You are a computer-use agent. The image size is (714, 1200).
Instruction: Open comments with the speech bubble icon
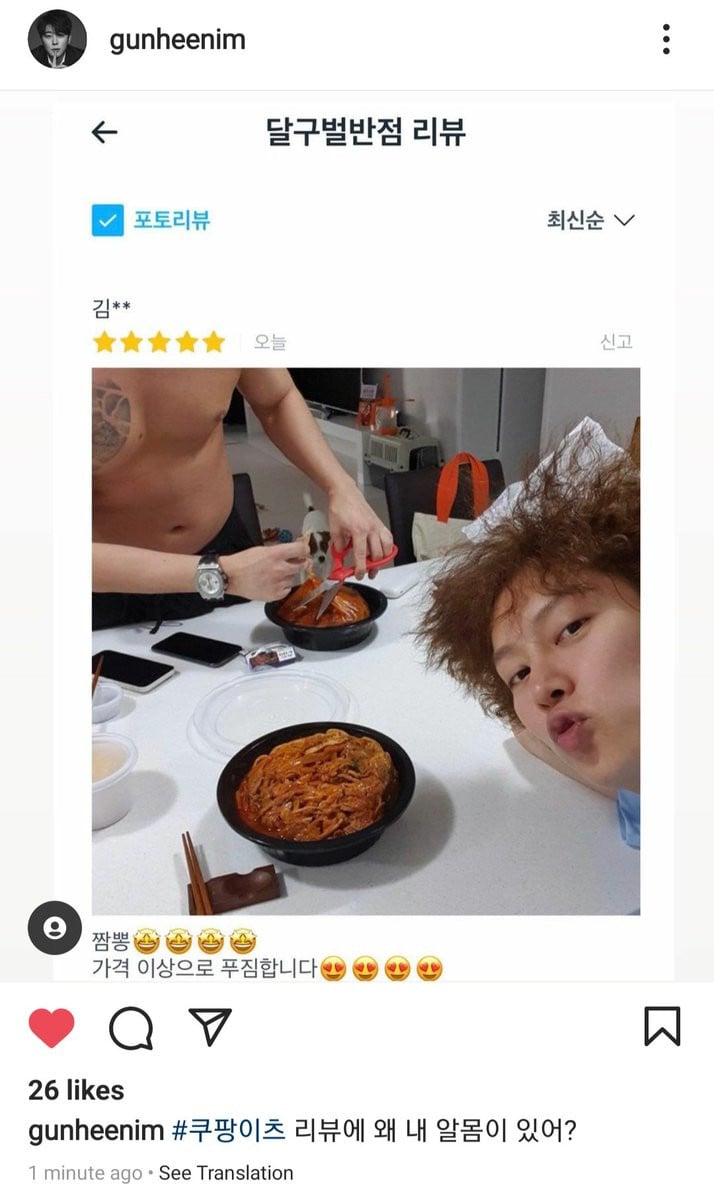(x=131, y=1027)
